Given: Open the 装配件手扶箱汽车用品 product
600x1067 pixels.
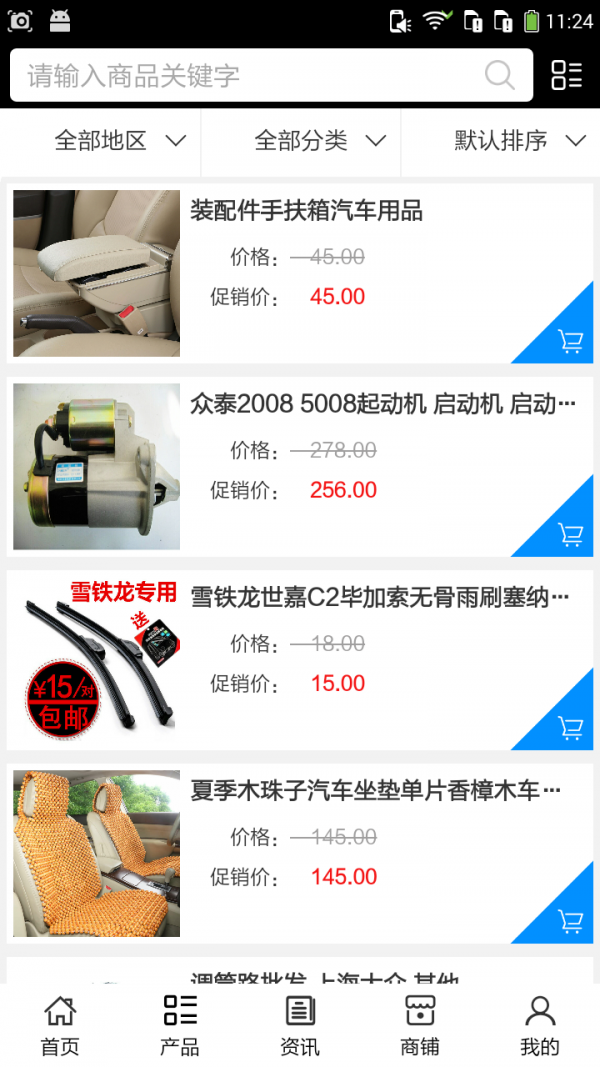Looking at the screenshot, I should click(x=306, y=211).
